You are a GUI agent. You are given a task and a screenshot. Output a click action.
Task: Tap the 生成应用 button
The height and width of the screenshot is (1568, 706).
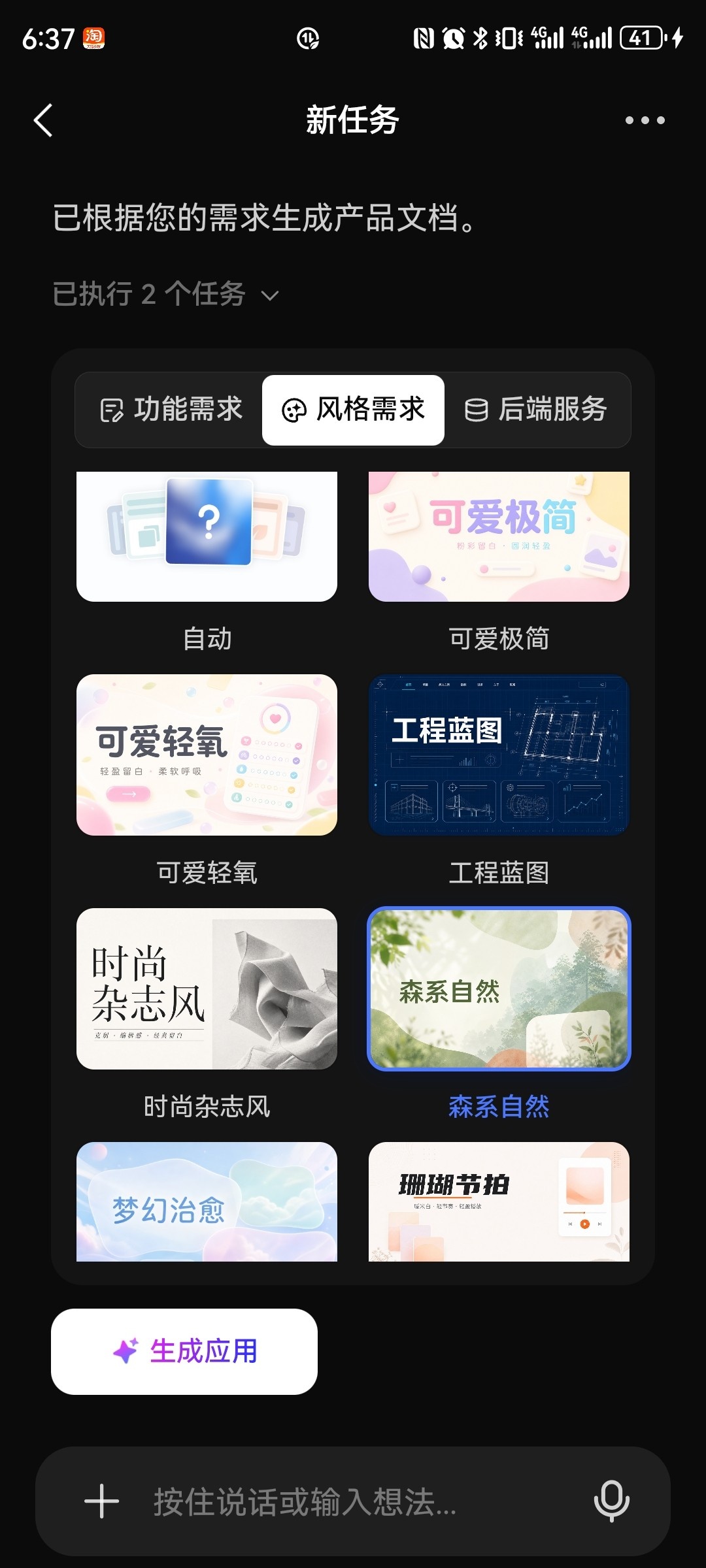(184, 1351)
